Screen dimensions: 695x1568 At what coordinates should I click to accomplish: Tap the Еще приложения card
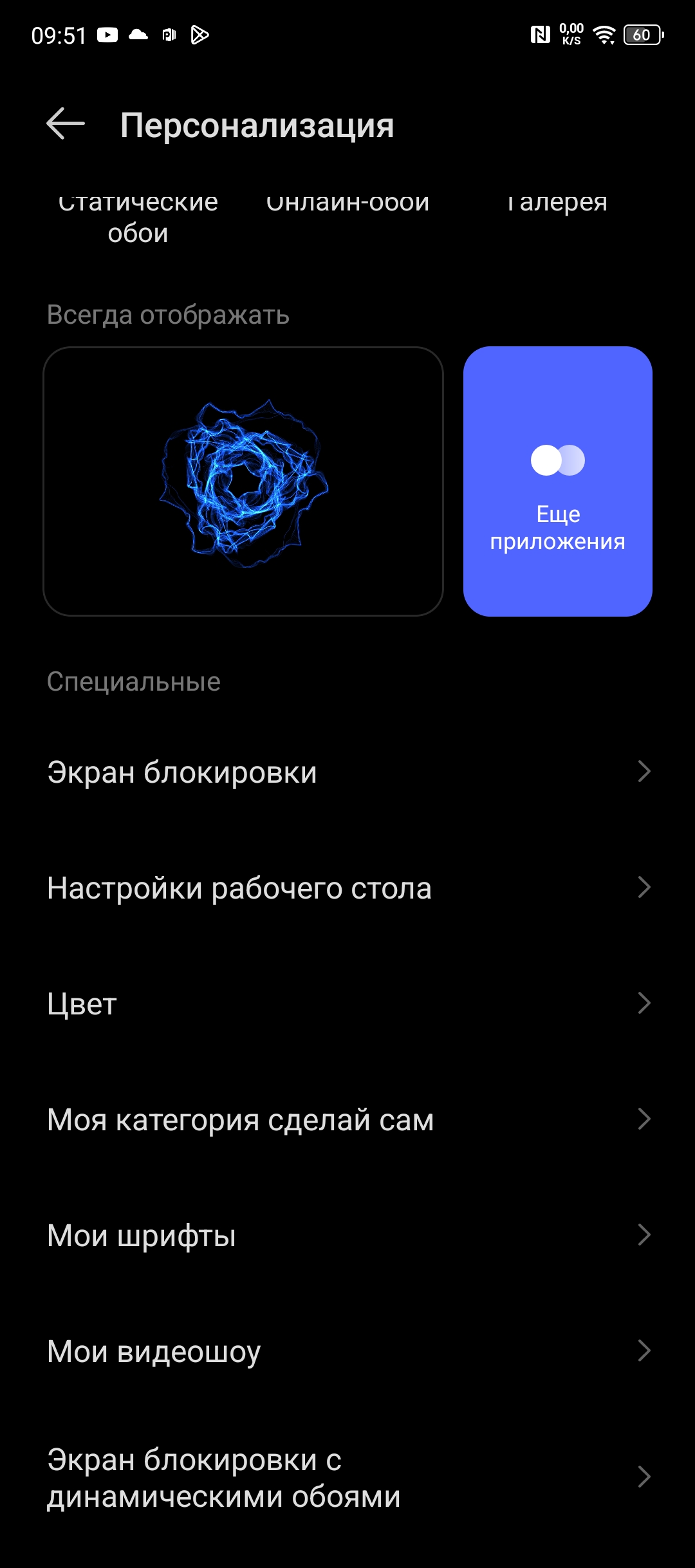coord(557,481)
